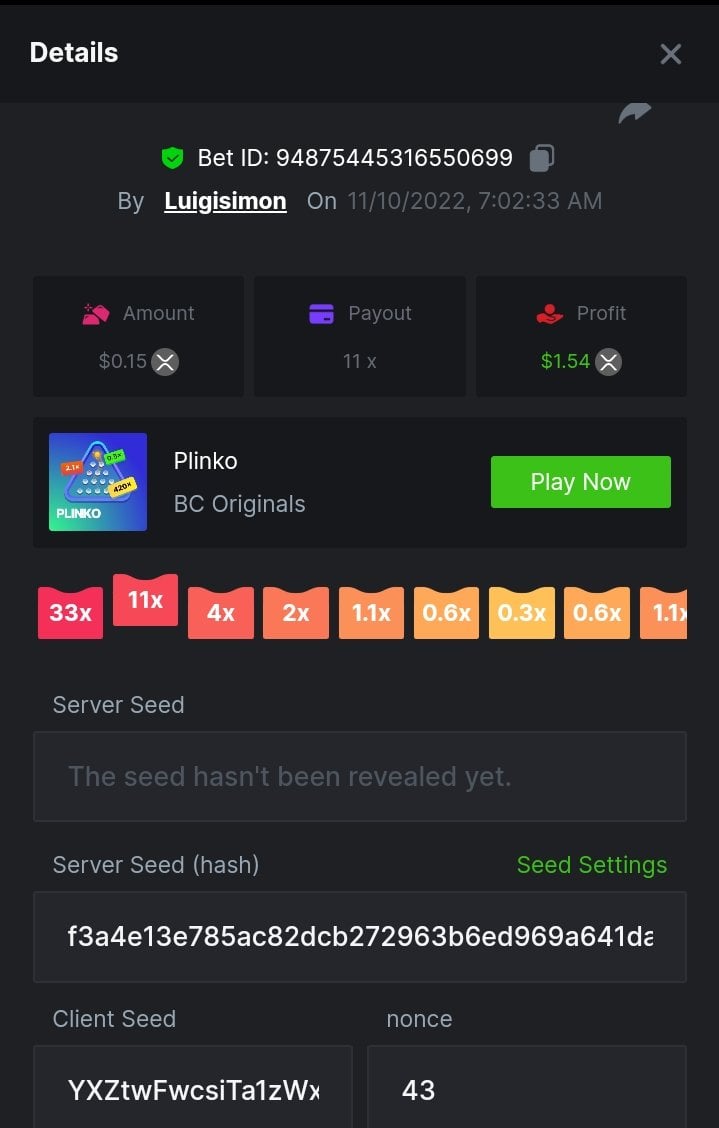Open Seed Settings
719x1128 pixels.
[591, 865]
